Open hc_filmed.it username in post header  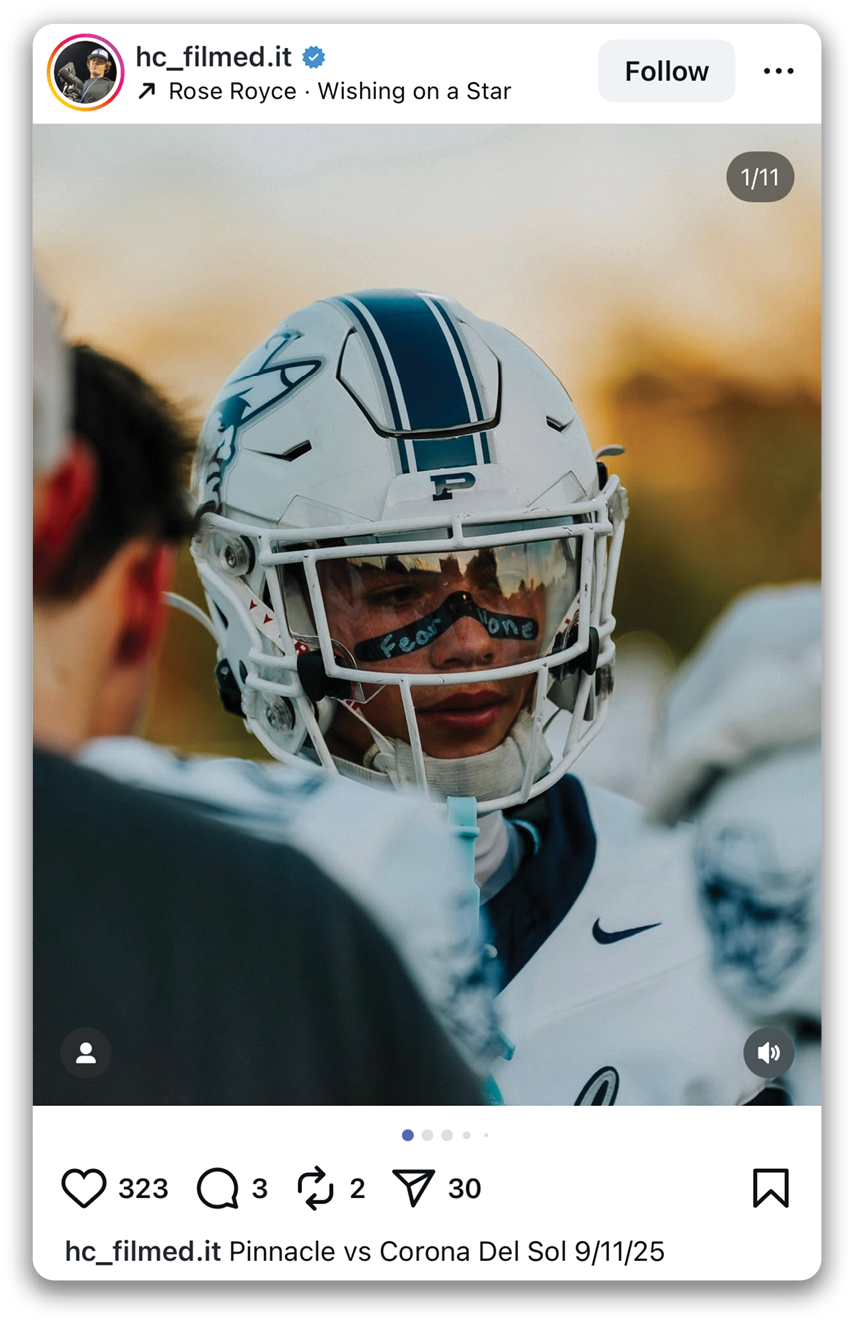coord(213,57)
